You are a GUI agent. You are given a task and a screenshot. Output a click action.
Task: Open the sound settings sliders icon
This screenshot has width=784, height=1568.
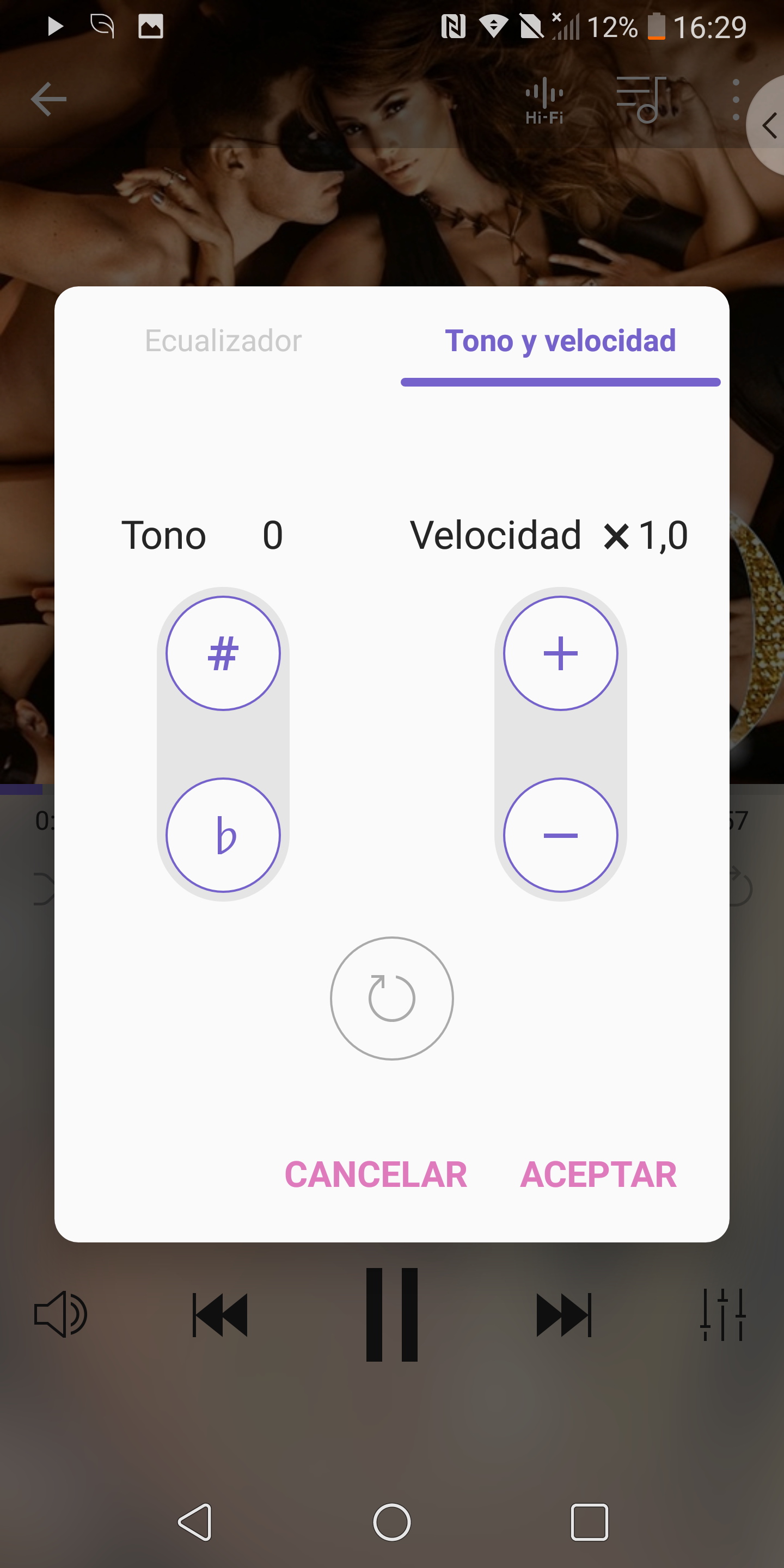[x=723, y=1315]
